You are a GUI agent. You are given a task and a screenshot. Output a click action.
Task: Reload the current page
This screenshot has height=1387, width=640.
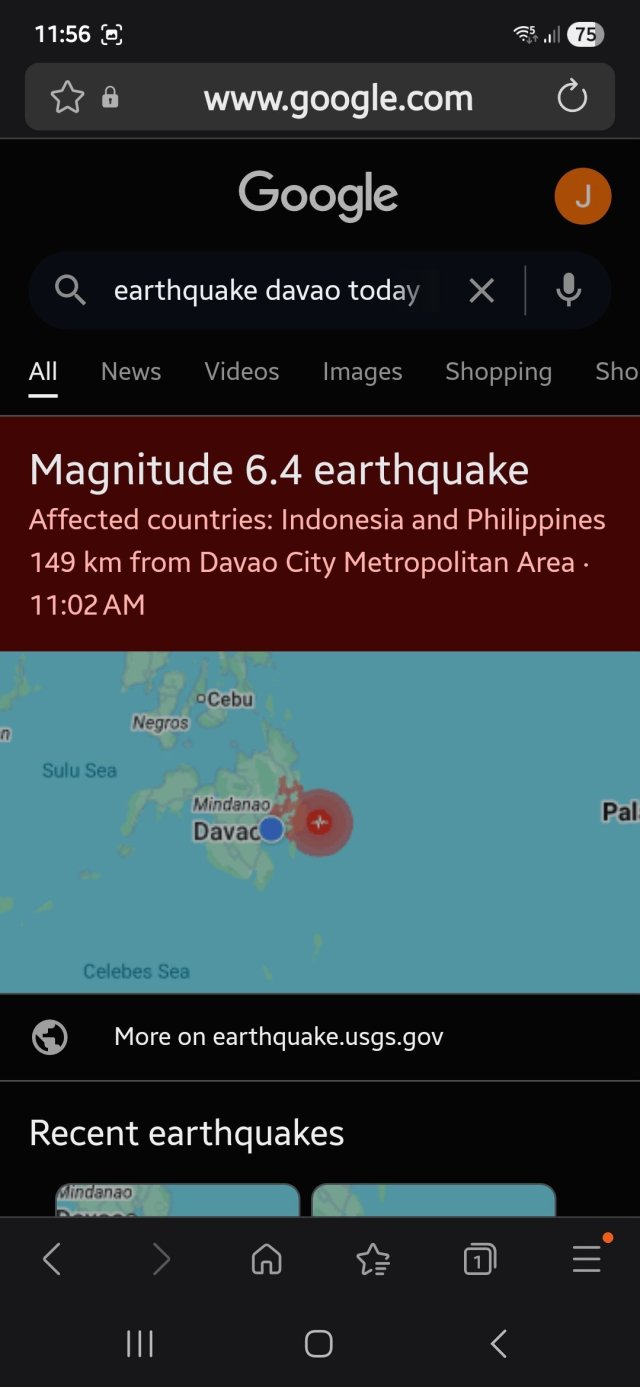pyautogui.click(x=572, y=97)
